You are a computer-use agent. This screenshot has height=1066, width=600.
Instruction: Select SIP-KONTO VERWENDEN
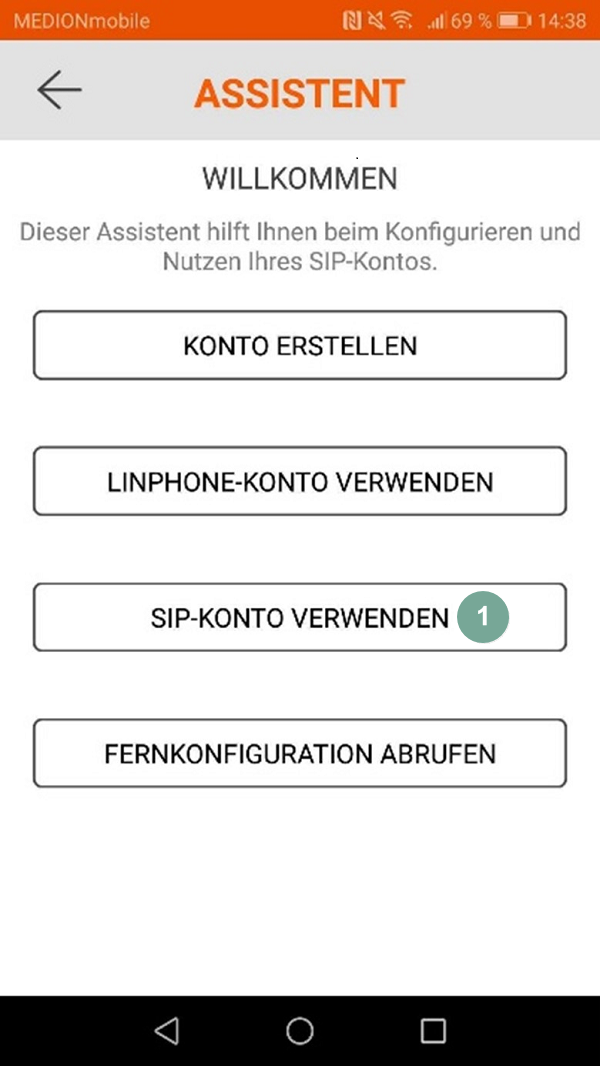[300, 617]
